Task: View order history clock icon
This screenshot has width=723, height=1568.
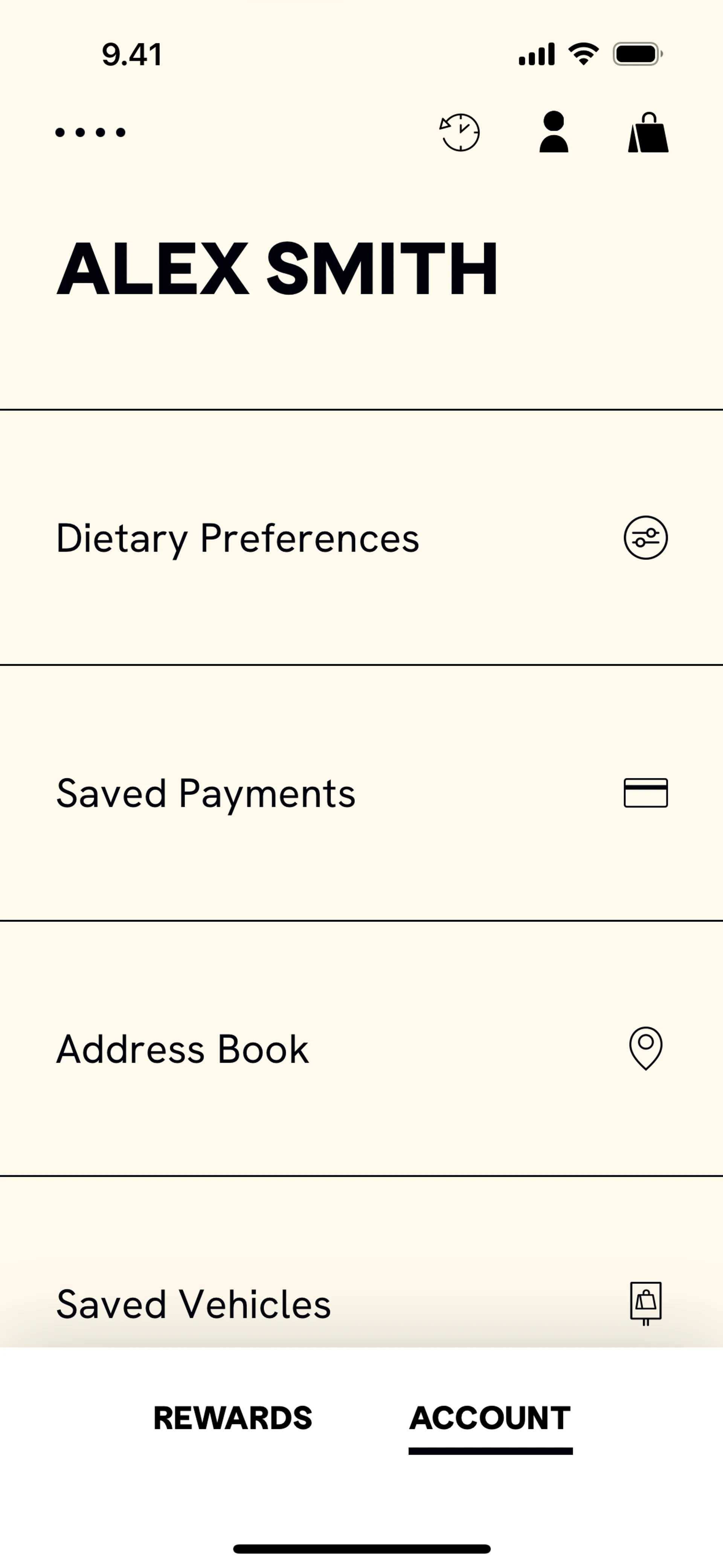Action: (x=459, y=132)
